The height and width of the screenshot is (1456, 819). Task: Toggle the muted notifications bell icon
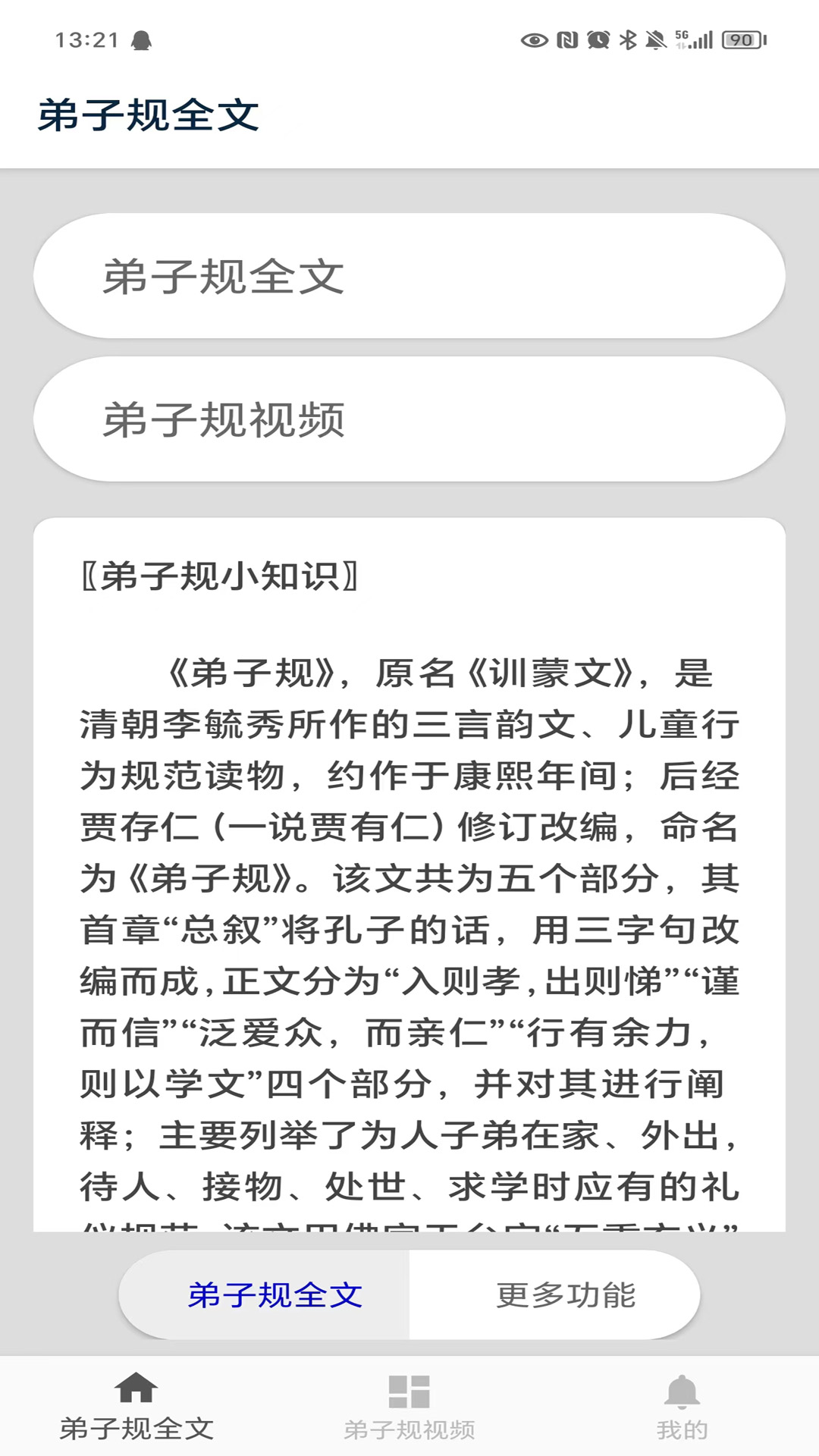coord(655,38)
